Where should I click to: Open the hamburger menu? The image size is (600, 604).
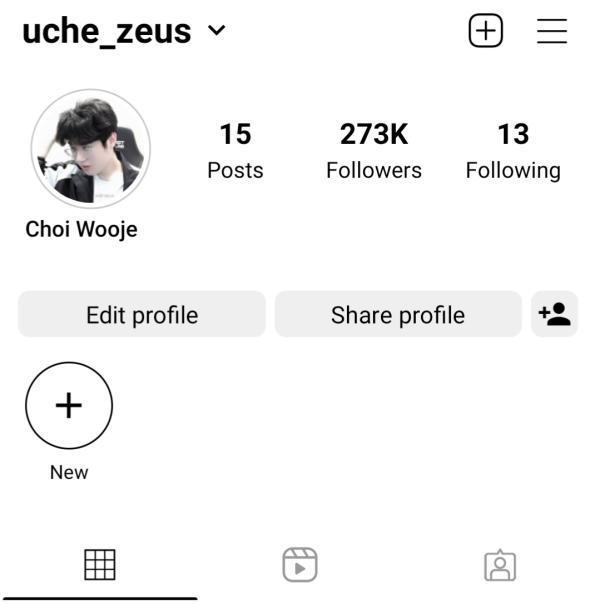point(552,32)
